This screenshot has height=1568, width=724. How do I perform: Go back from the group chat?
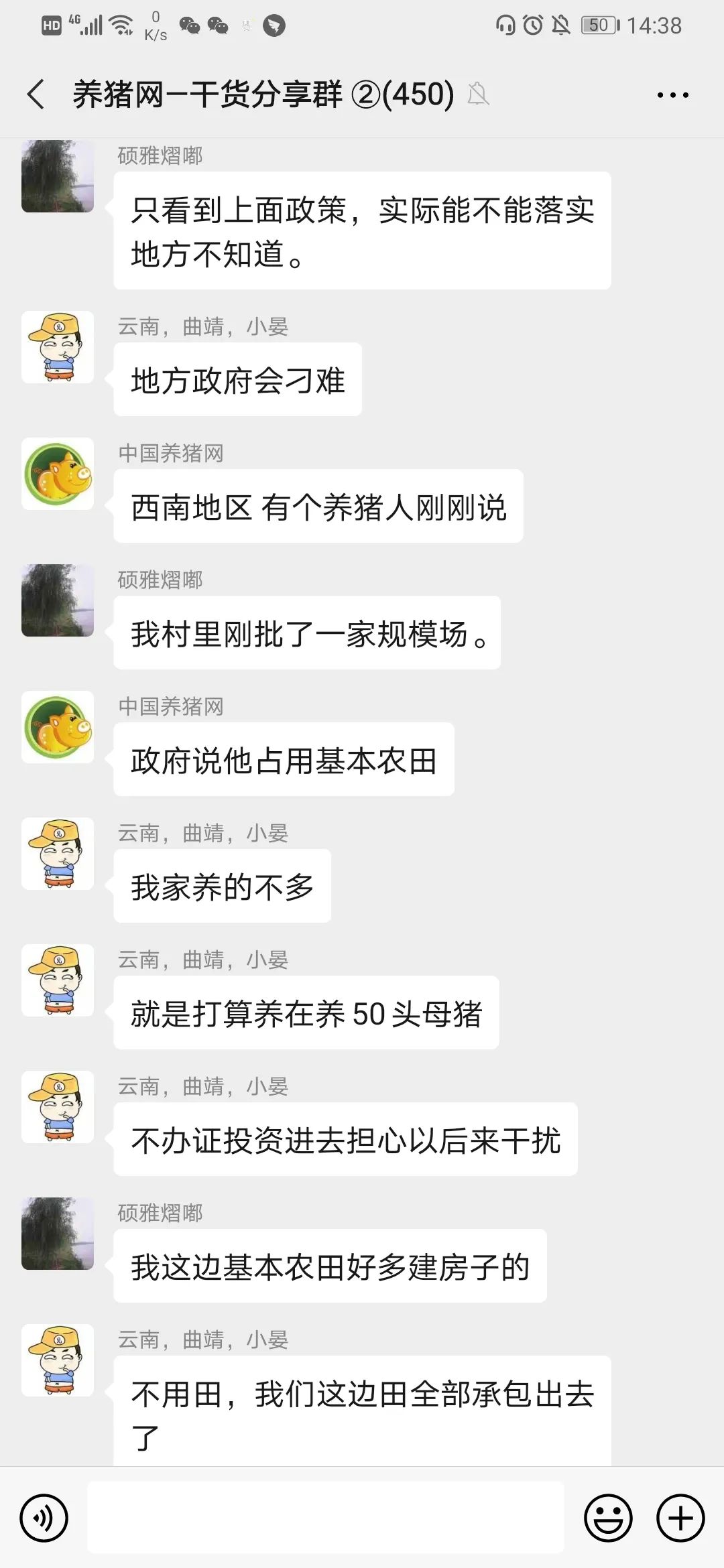(36, 94)
